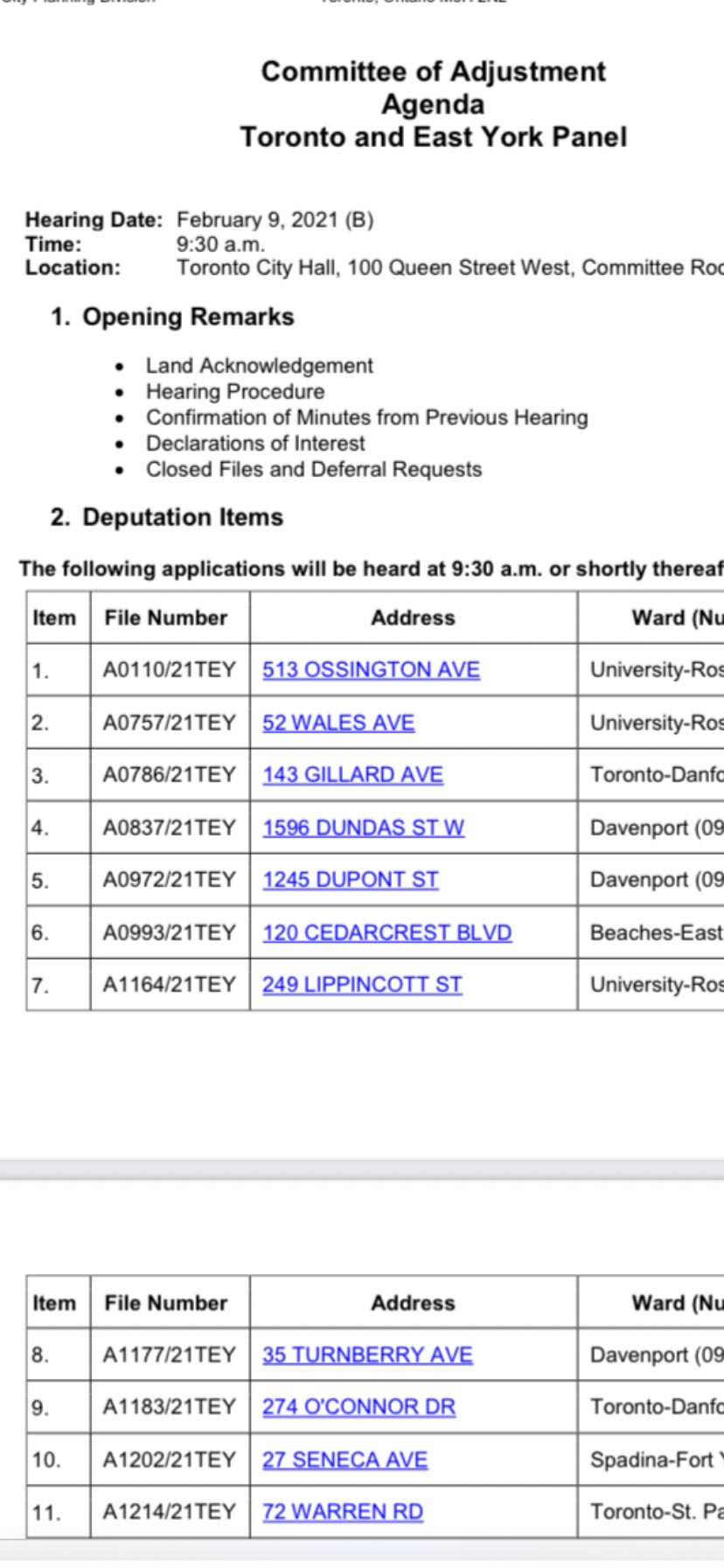
Task: Tap the 1596 Dundas St W address
Action: tap(363, 828)
